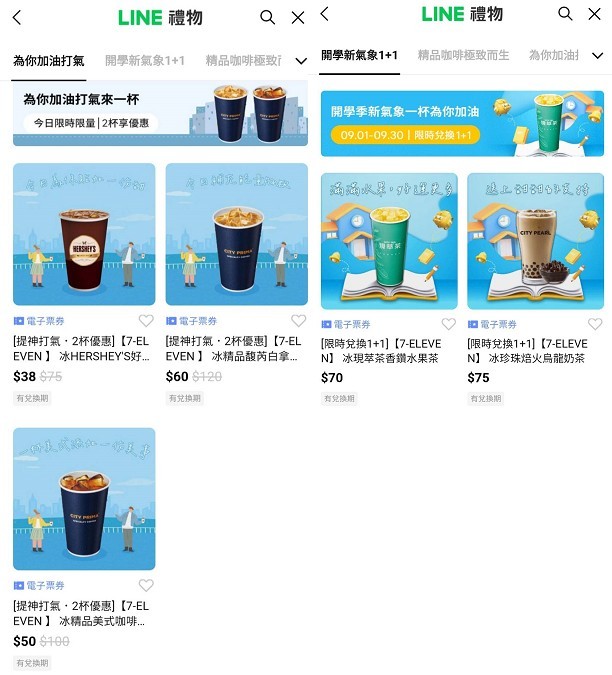The height and width of the screenshot is (675, 612).
Task: Open the 冰HERSHEY'S drink voucher card
Action: [x=84, y=234]
